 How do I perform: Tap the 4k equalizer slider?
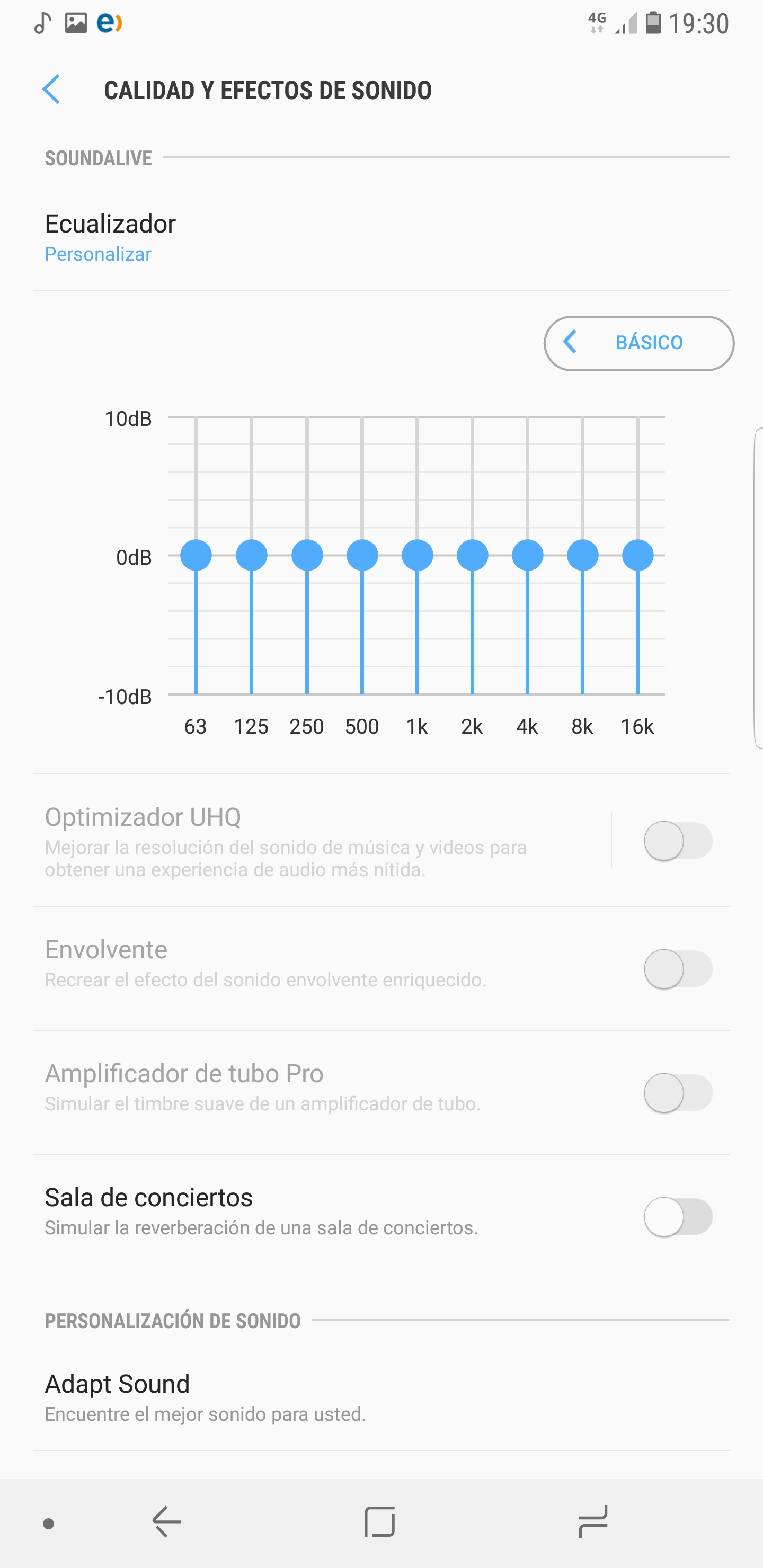point(527,555)
